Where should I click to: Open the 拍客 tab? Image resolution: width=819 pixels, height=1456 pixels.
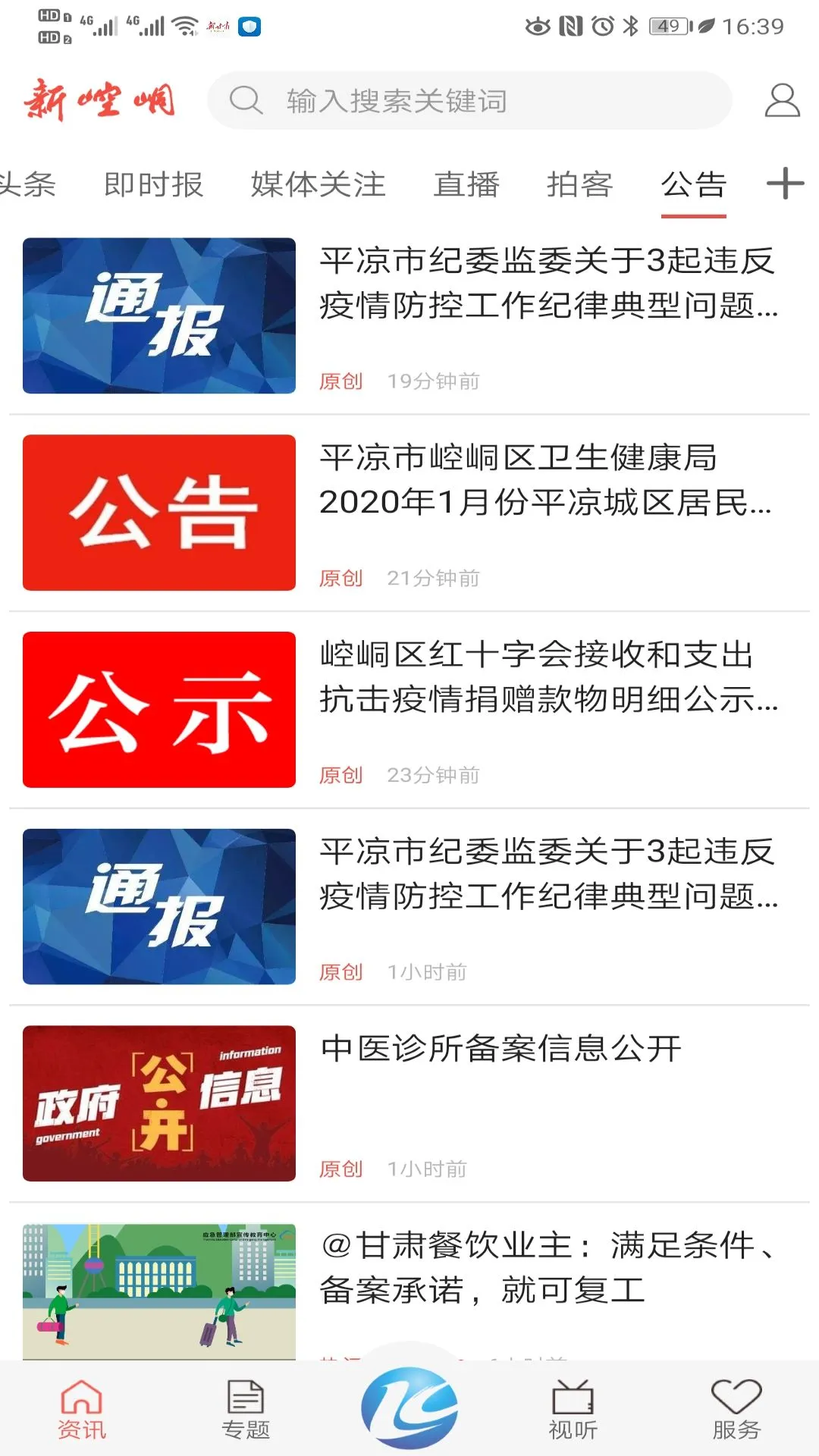[x=580, y=184]
